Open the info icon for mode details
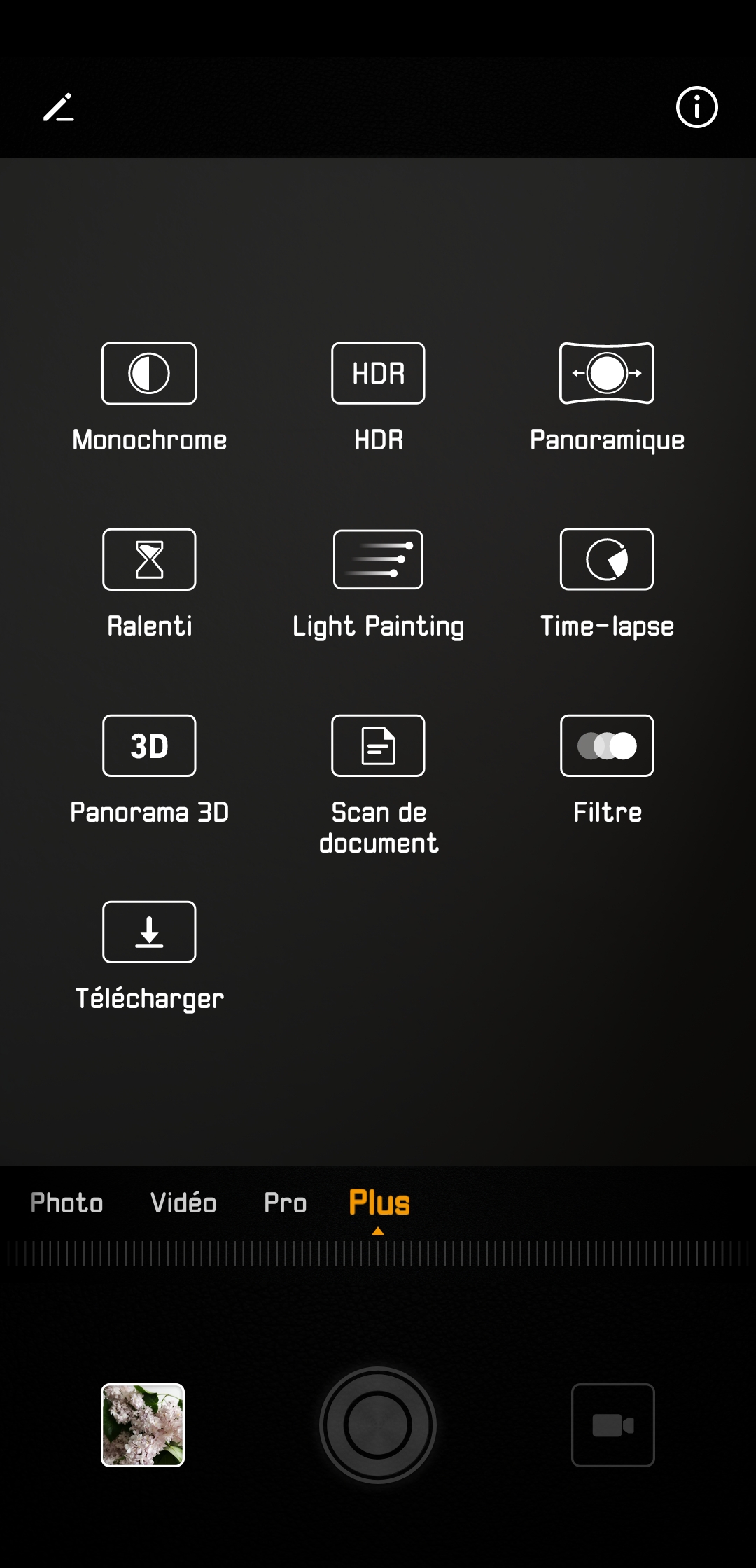The width and height of the screenshot is (756, 1568). pos(696,108)
